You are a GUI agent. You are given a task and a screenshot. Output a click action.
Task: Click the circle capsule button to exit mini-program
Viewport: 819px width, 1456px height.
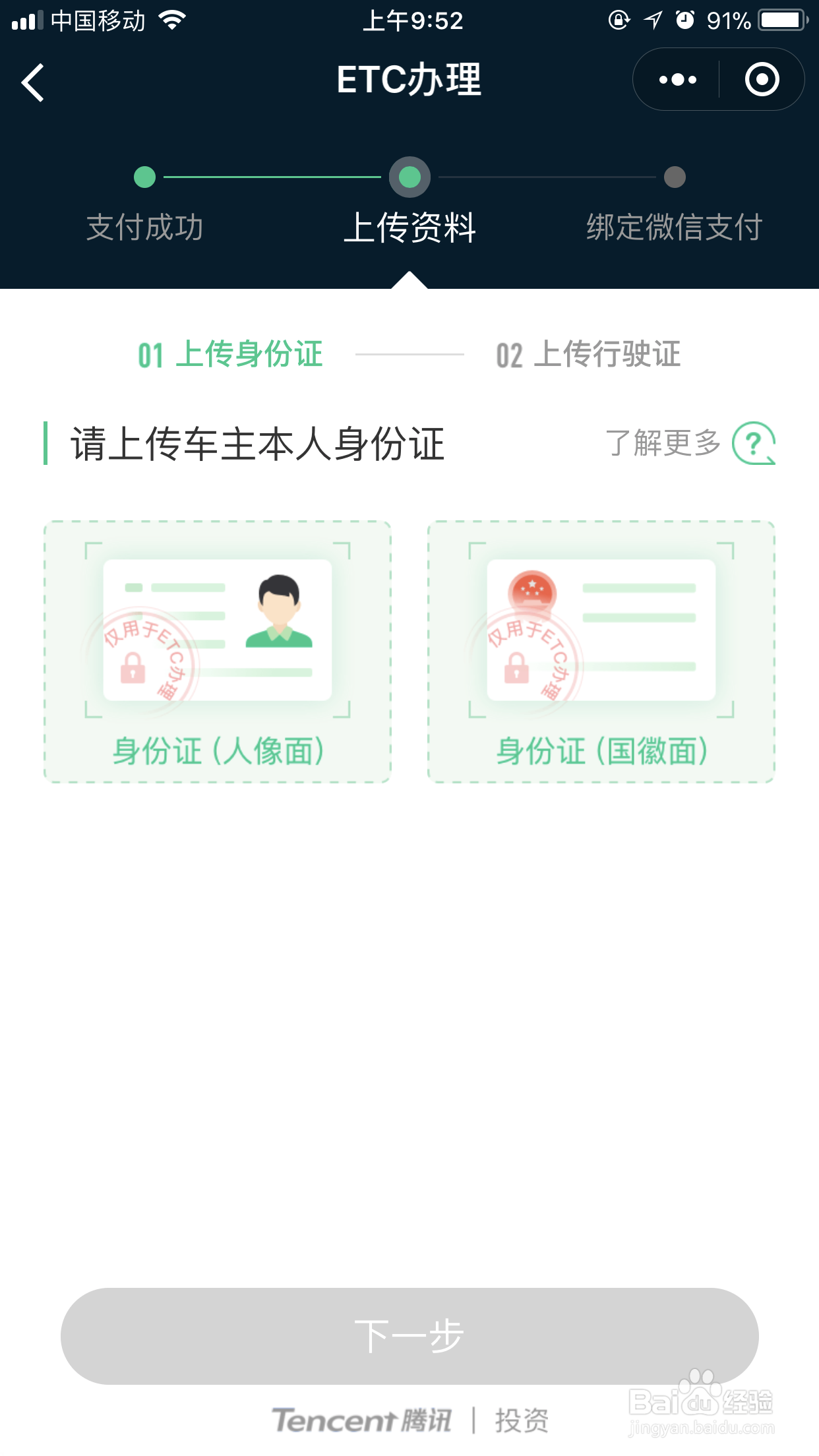762,79
